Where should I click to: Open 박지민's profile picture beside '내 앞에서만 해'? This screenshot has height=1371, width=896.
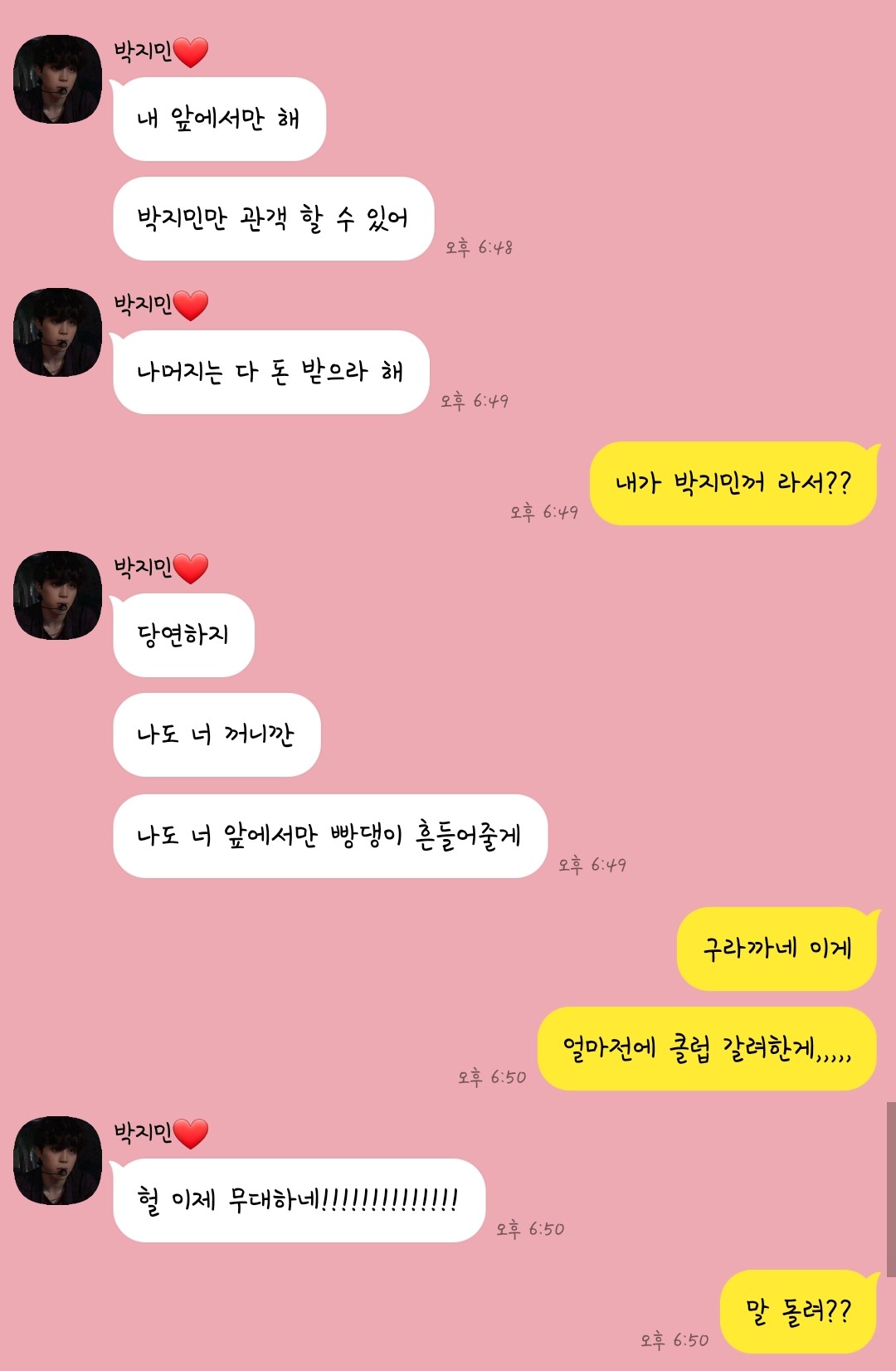tap(57, 80)
